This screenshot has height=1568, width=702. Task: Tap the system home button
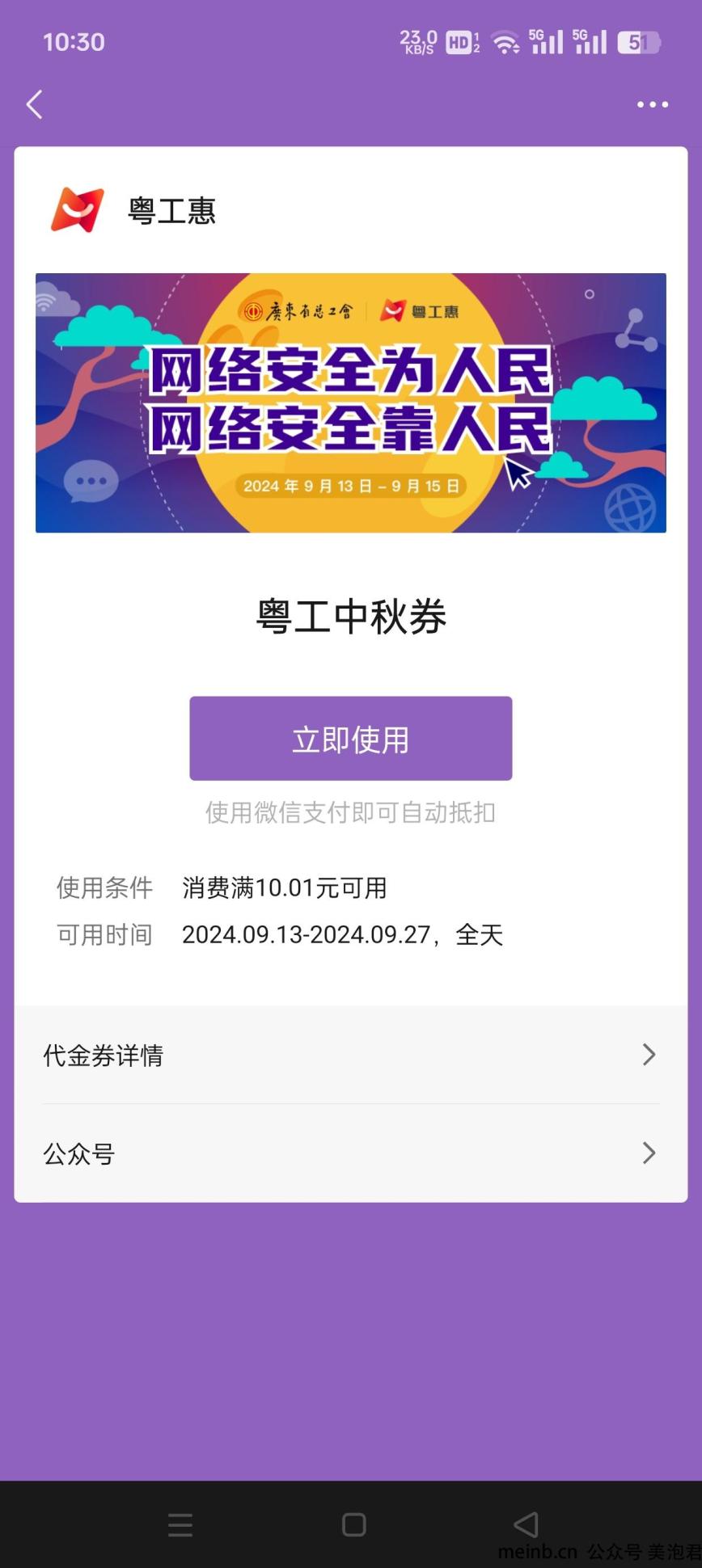pos(353,1525)
